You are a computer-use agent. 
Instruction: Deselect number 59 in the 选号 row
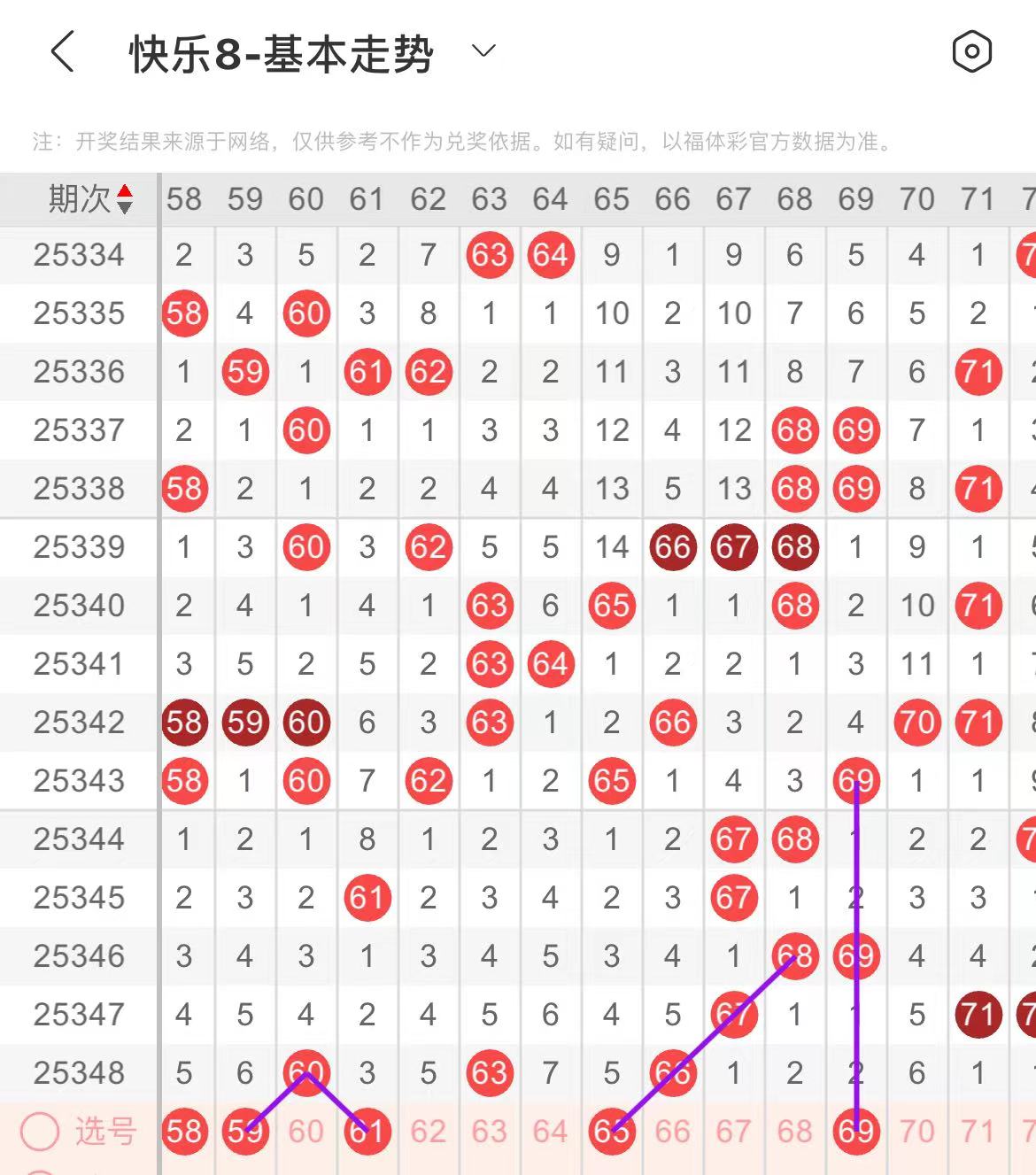click(245, 1132)
